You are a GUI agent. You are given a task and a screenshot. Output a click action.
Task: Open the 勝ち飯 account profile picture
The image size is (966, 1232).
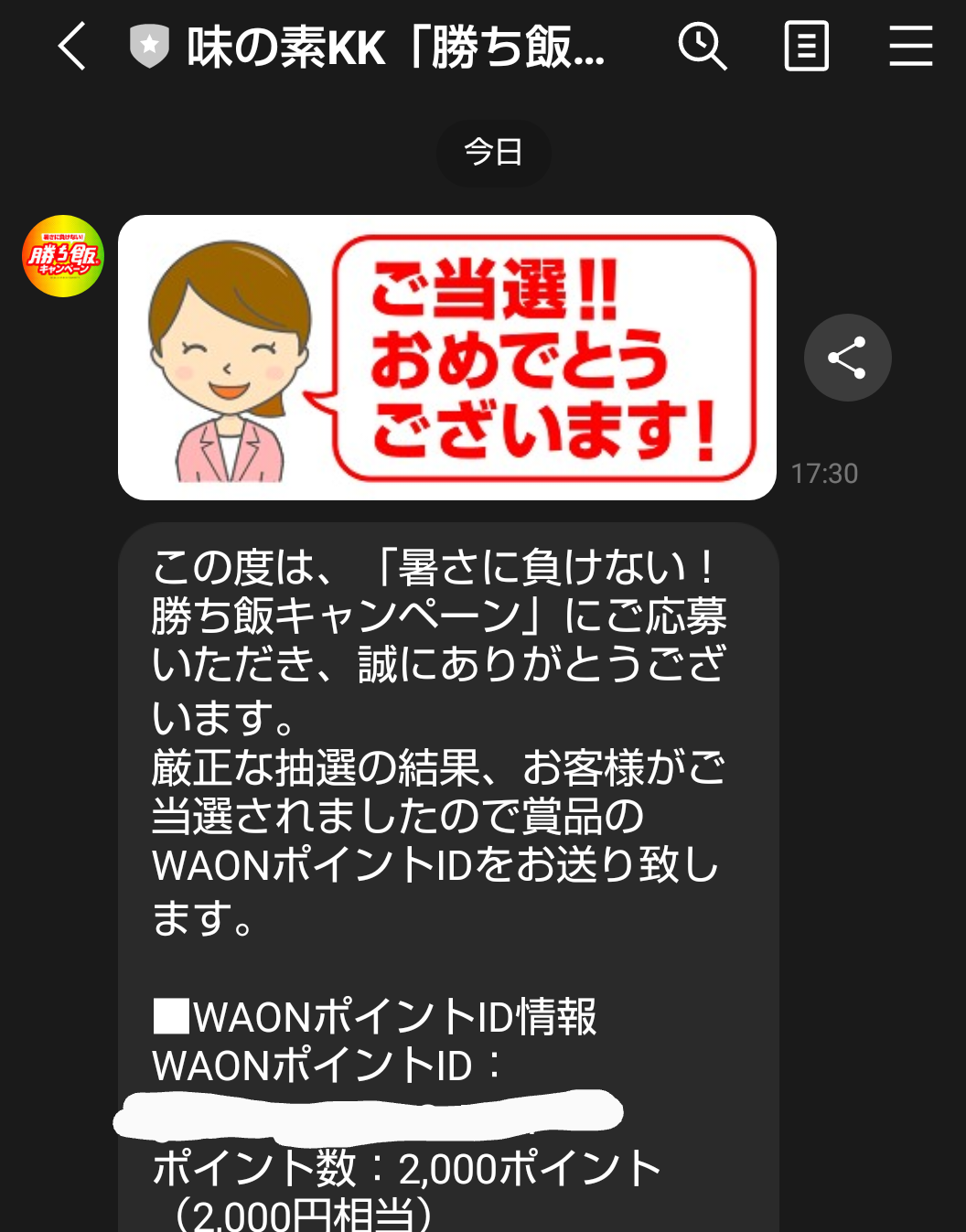point(63,256)
